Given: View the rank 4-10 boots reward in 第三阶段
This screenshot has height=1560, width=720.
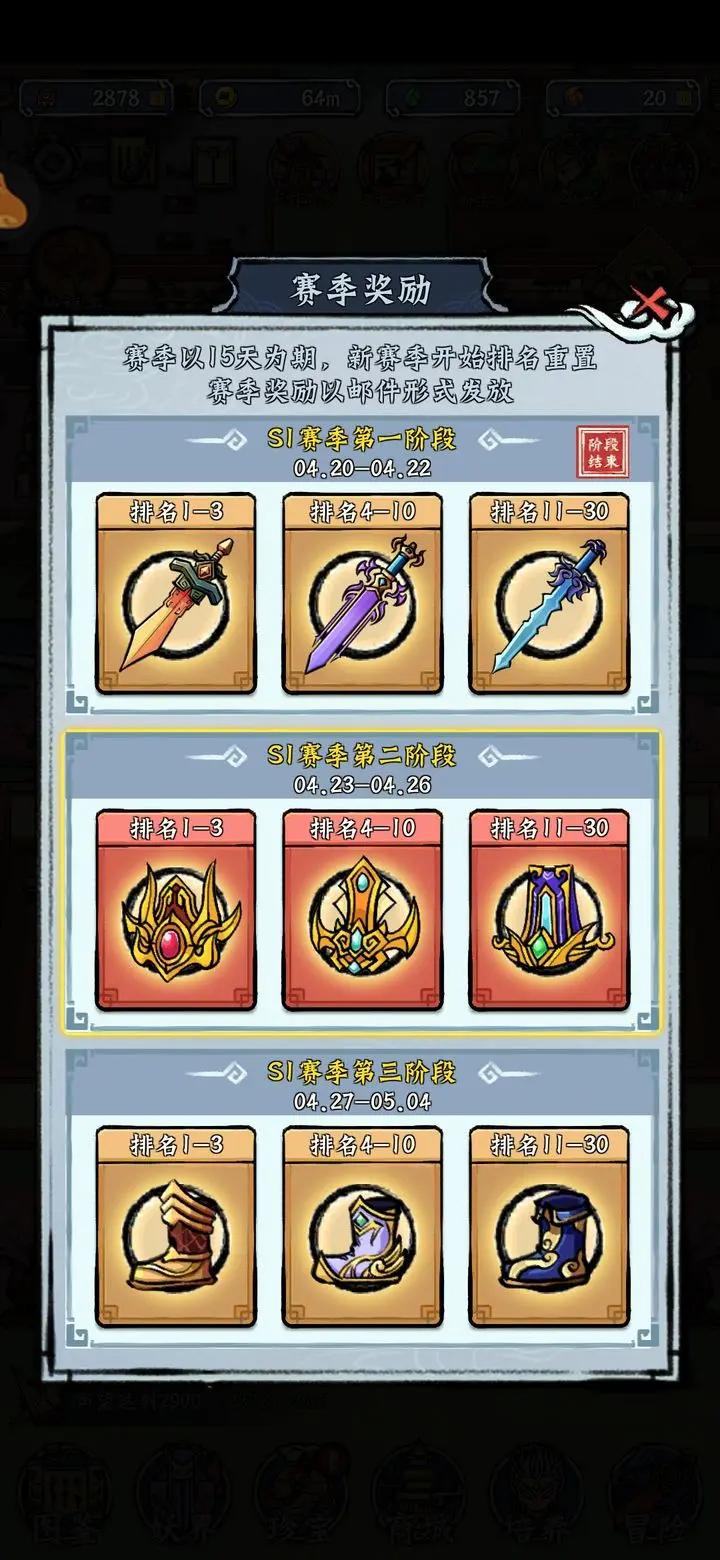Looking at the screenshot, I should coord(362,1227).
